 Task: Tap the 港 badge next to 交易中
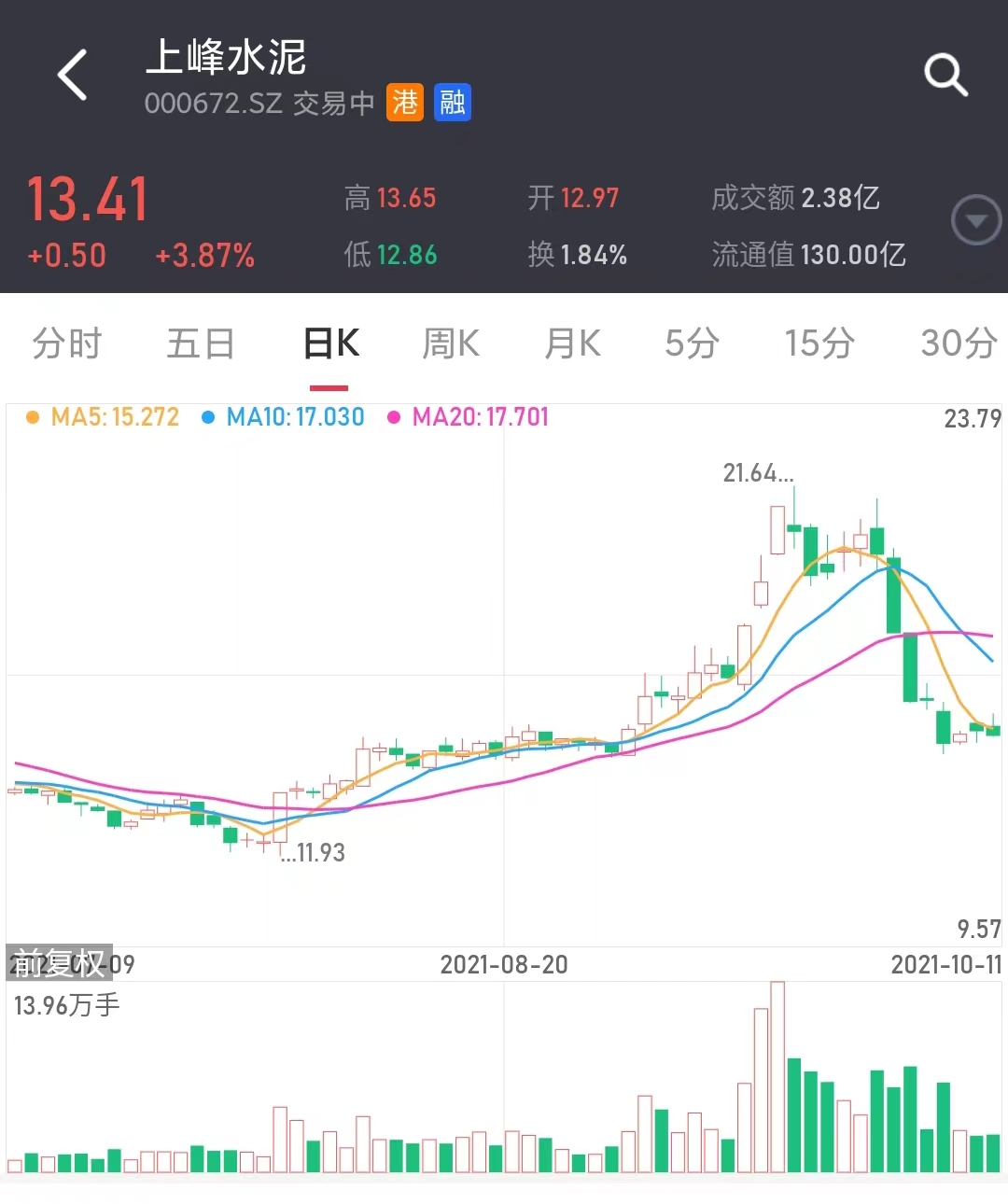405,103
